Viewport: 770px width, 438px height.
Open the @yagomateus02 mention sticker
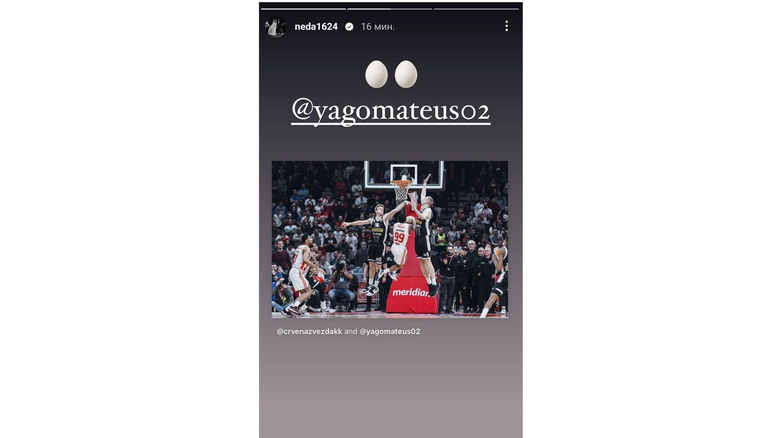390,112
